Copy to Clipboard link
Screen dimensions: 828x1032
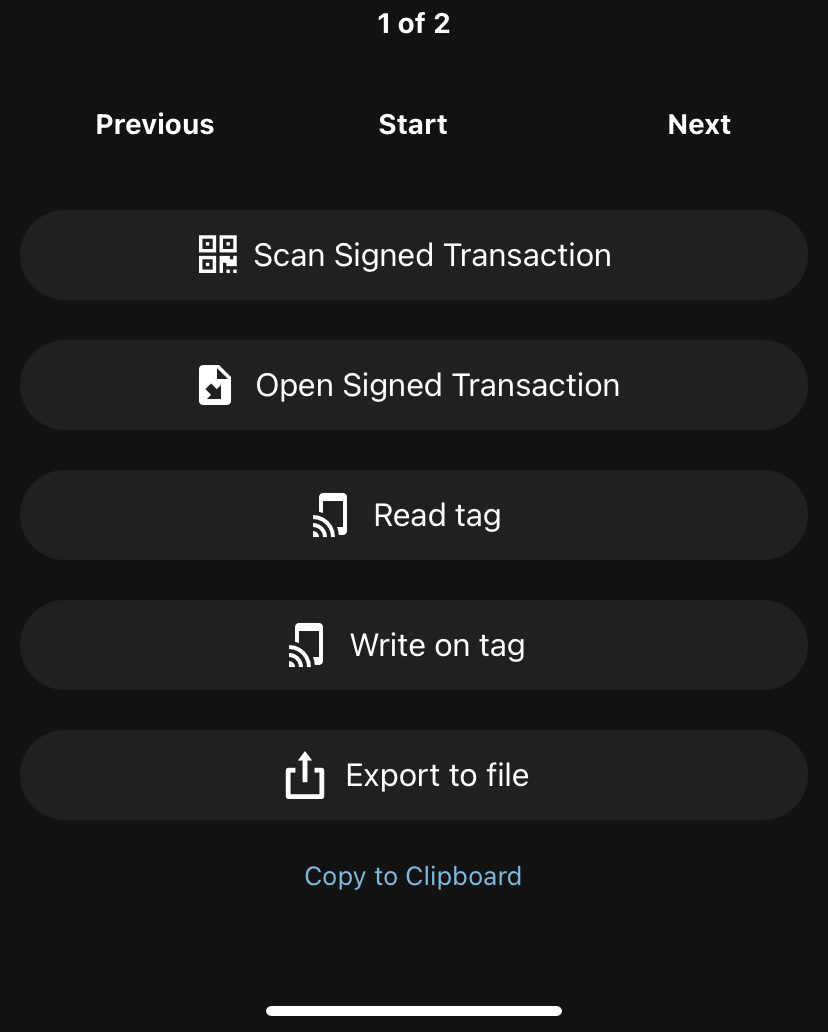pyautogui.click(x=413, y=876)
